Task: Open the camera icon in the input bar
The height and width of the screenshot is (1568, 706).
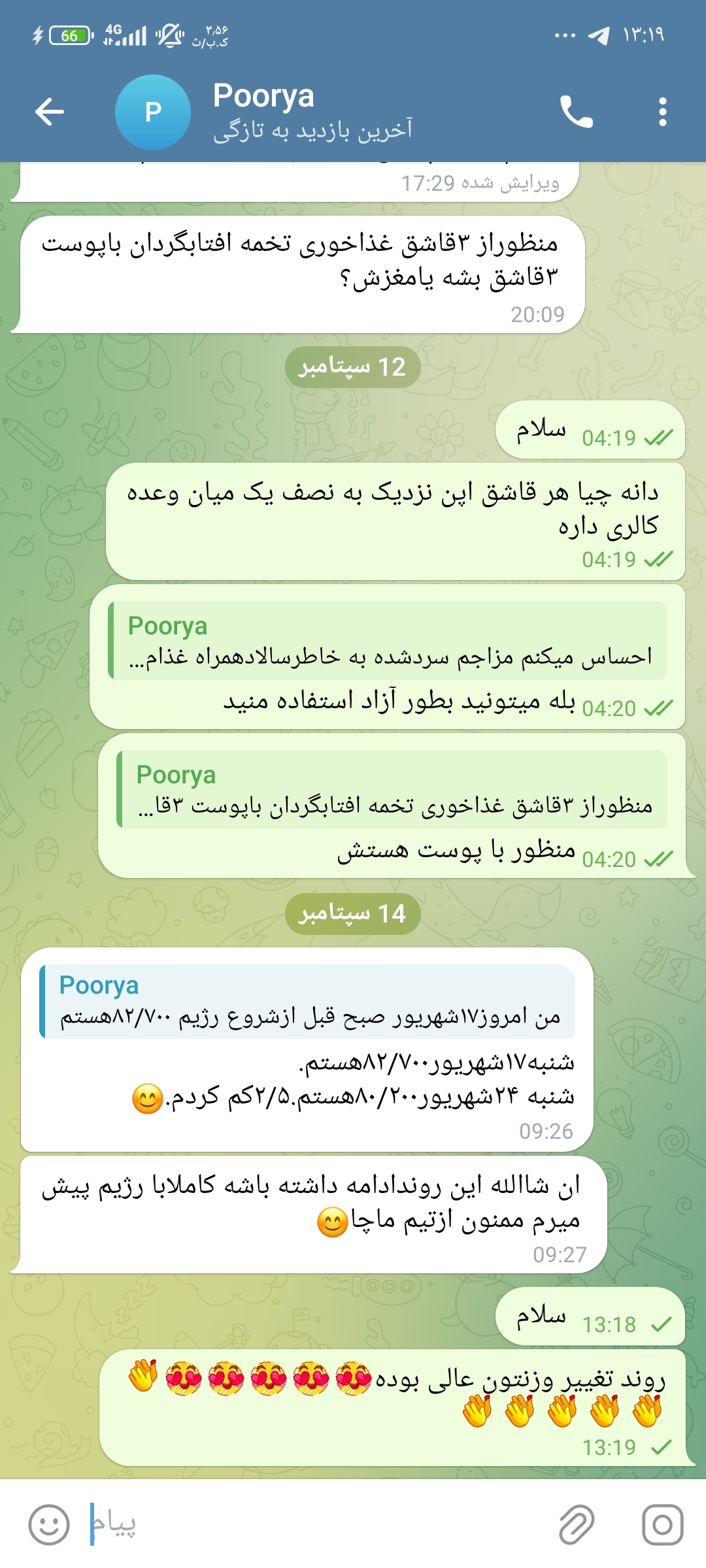Action: [663, 1525]
